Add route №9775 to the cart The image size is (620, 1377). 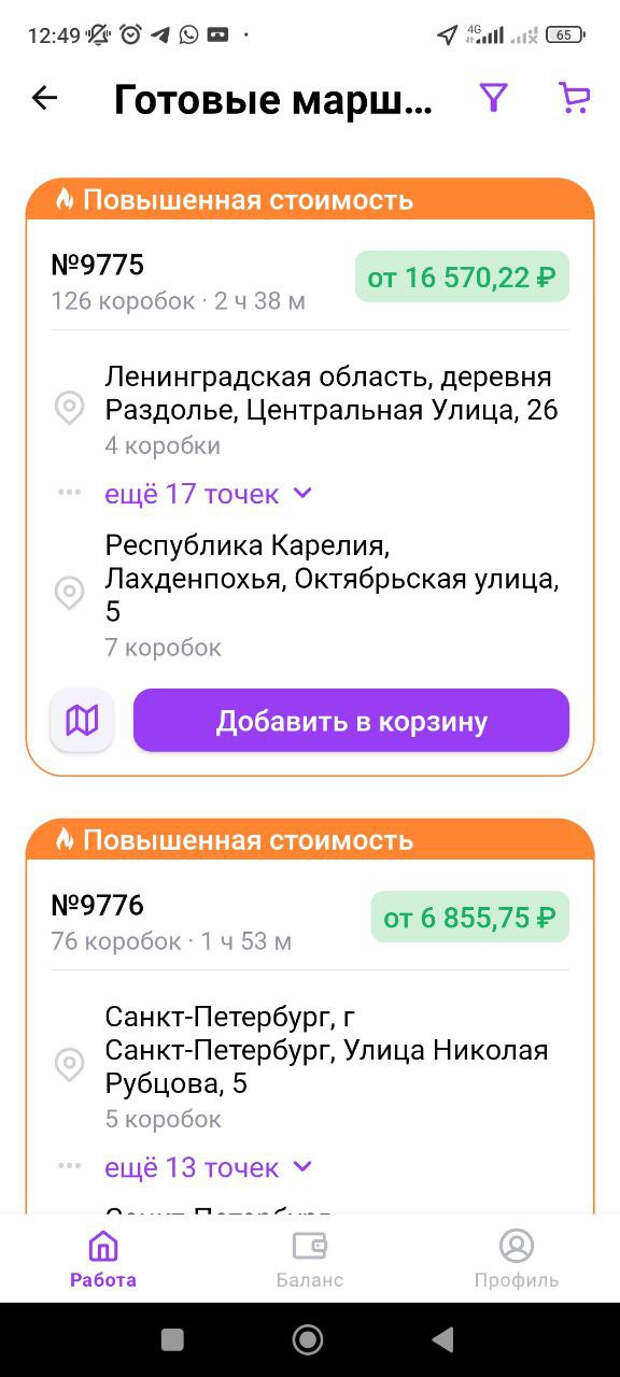pyautogui.click(x=351, y=721)
